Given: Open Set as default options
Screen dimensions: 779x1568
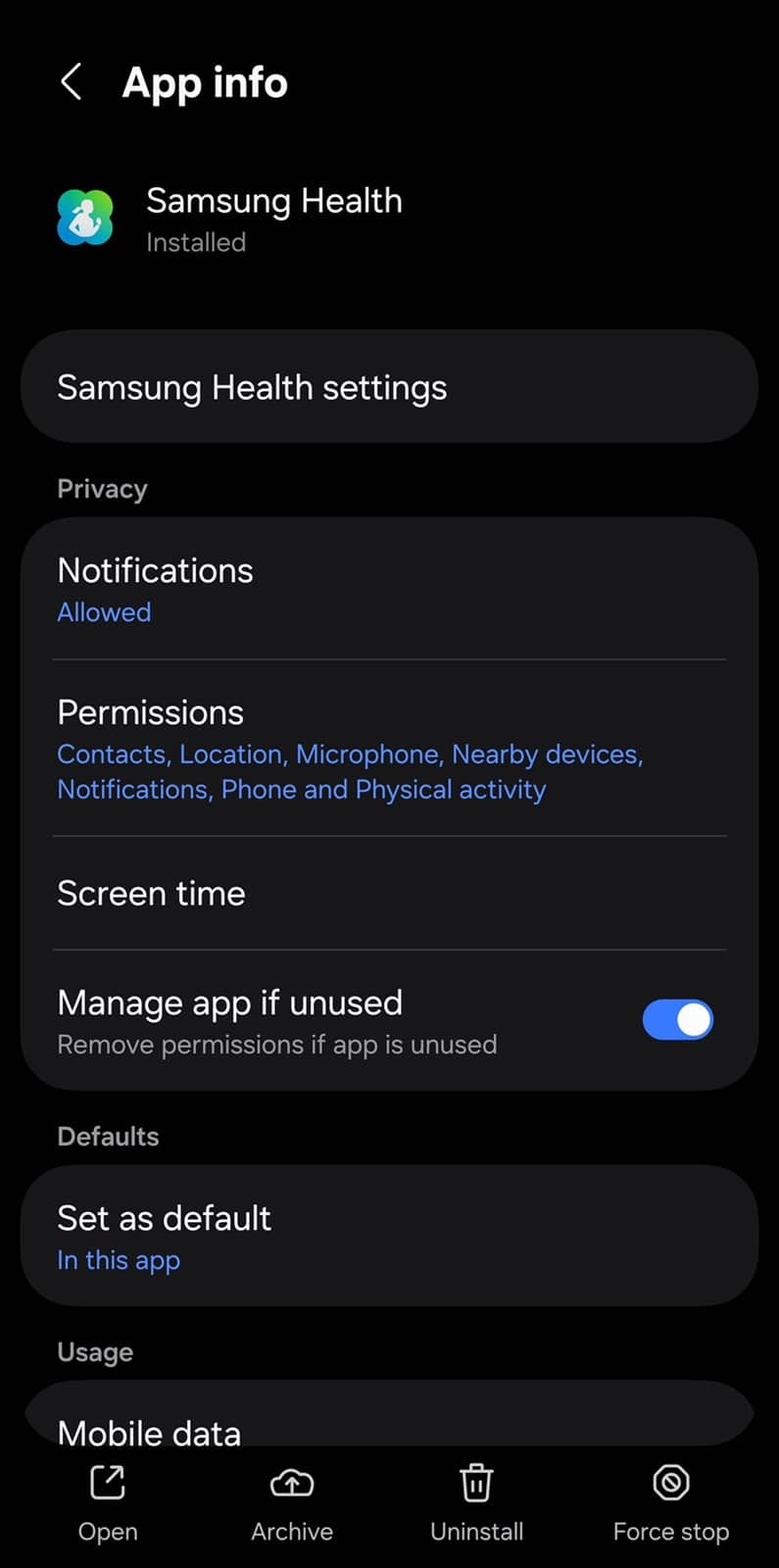Looking at the screenshot, I should (389, 1236).
